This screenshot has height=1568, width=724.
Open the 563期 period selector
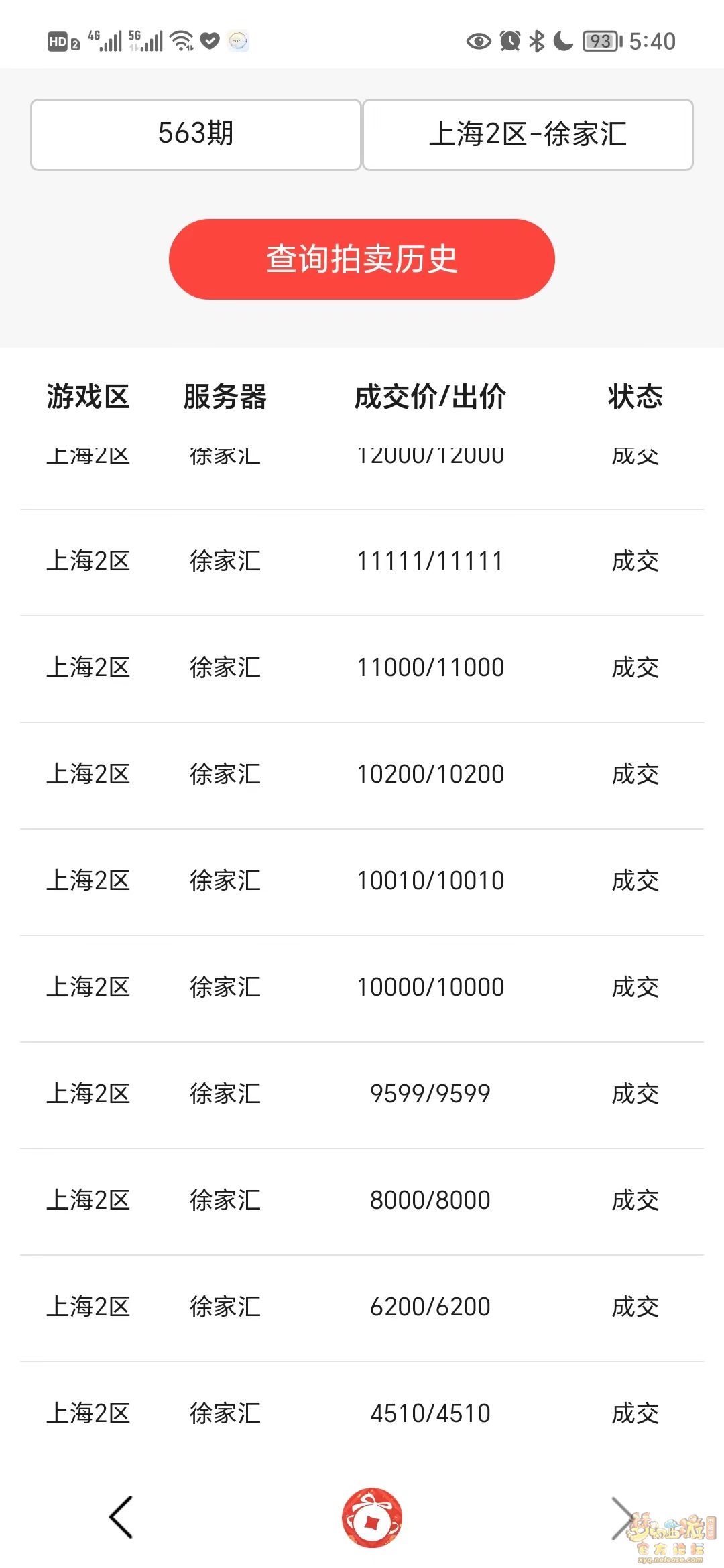coord(196,135)
